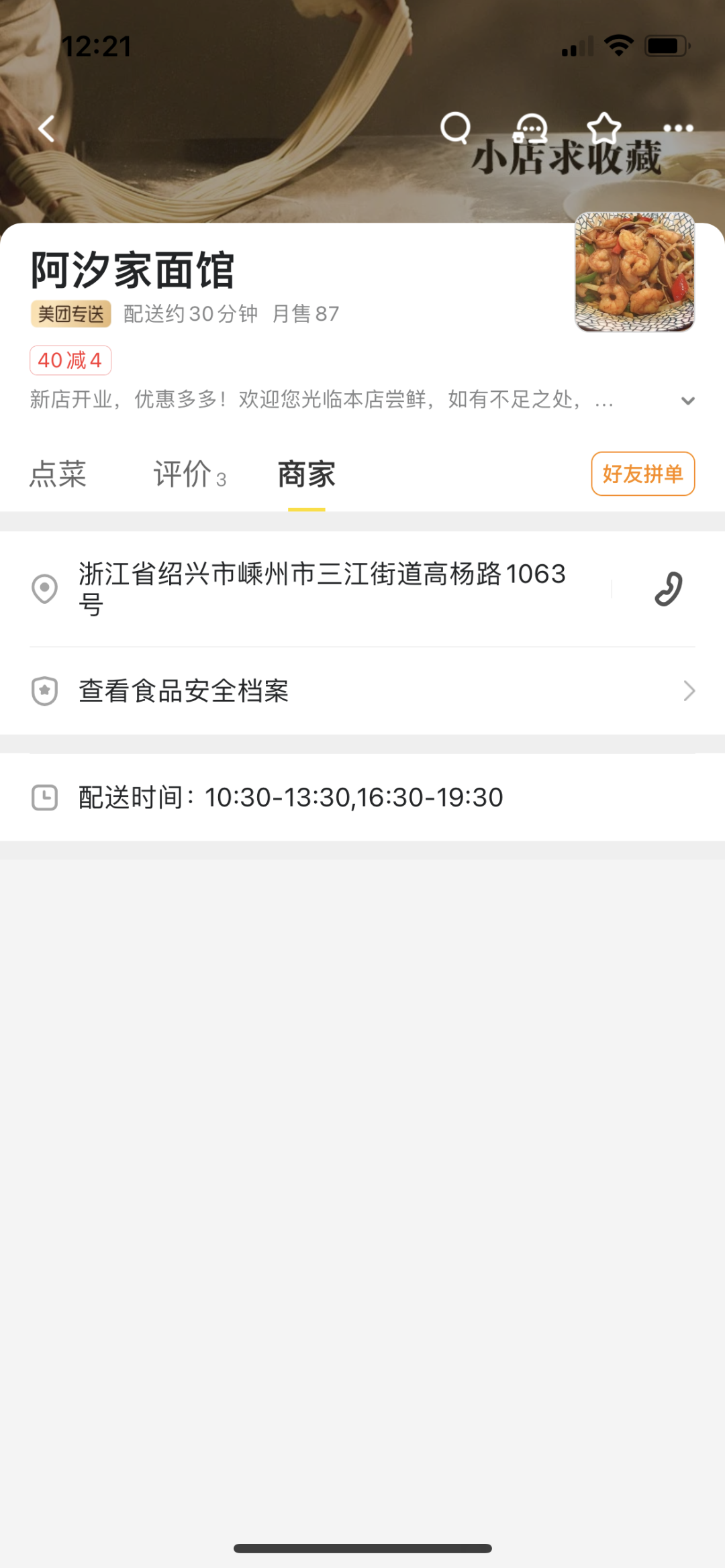Open the three-dot overflow menu
Image resolution: width=725 pixels, height=1568 pixels.
point(678,128)
